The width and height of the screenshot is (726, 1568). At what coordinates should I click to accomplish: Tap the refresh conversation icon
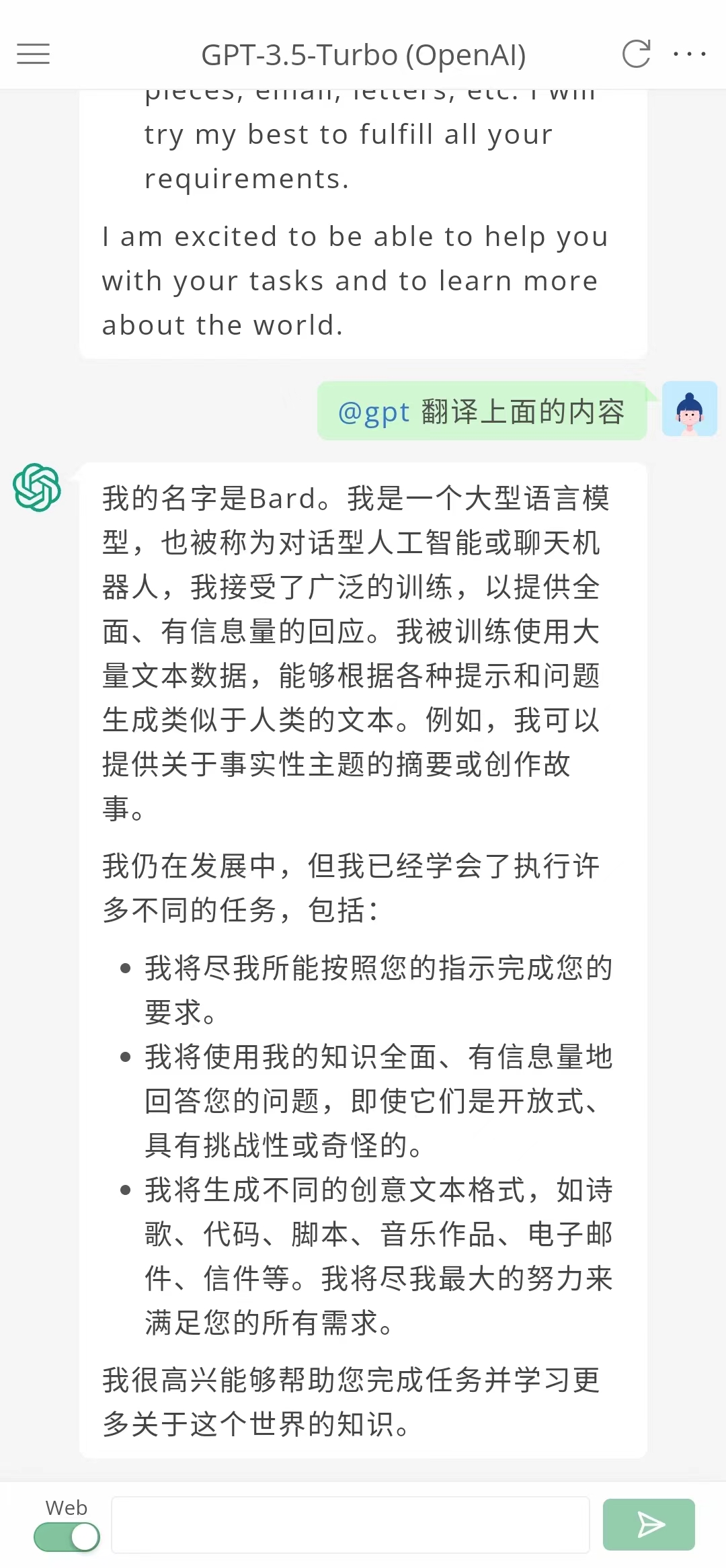(636, 54)
